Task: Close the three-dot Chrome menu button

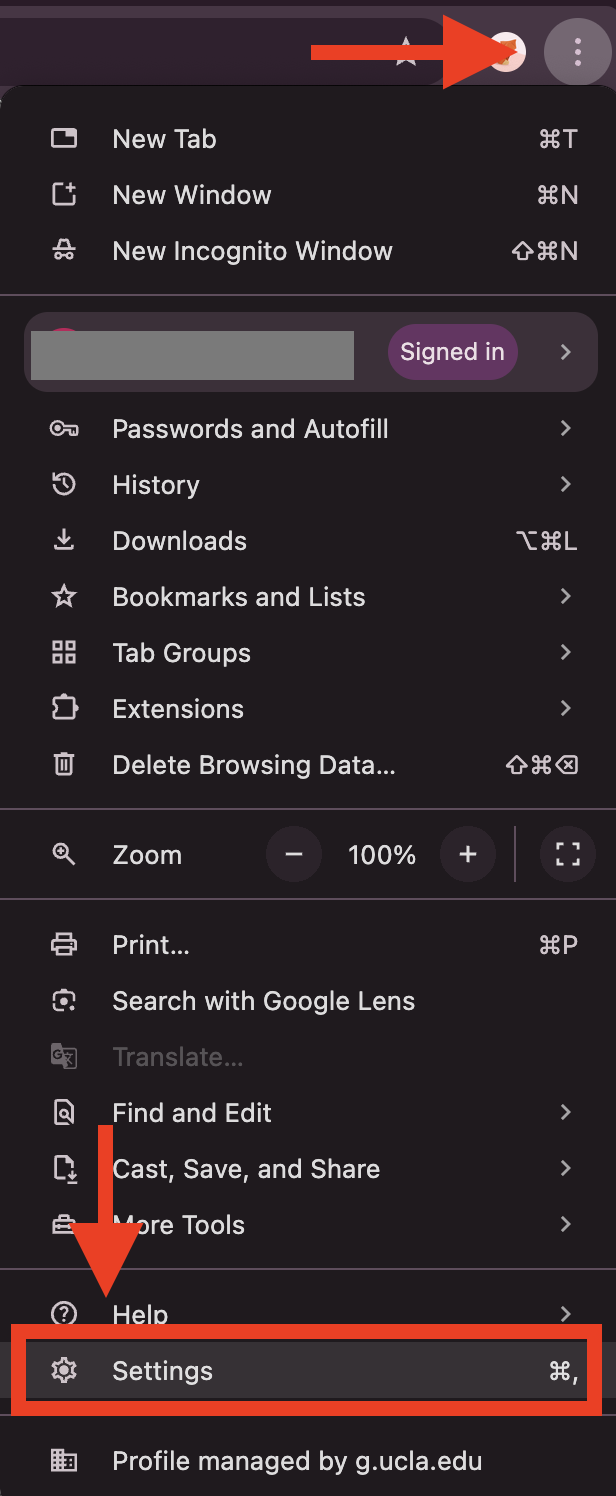Action: (577, 52)
